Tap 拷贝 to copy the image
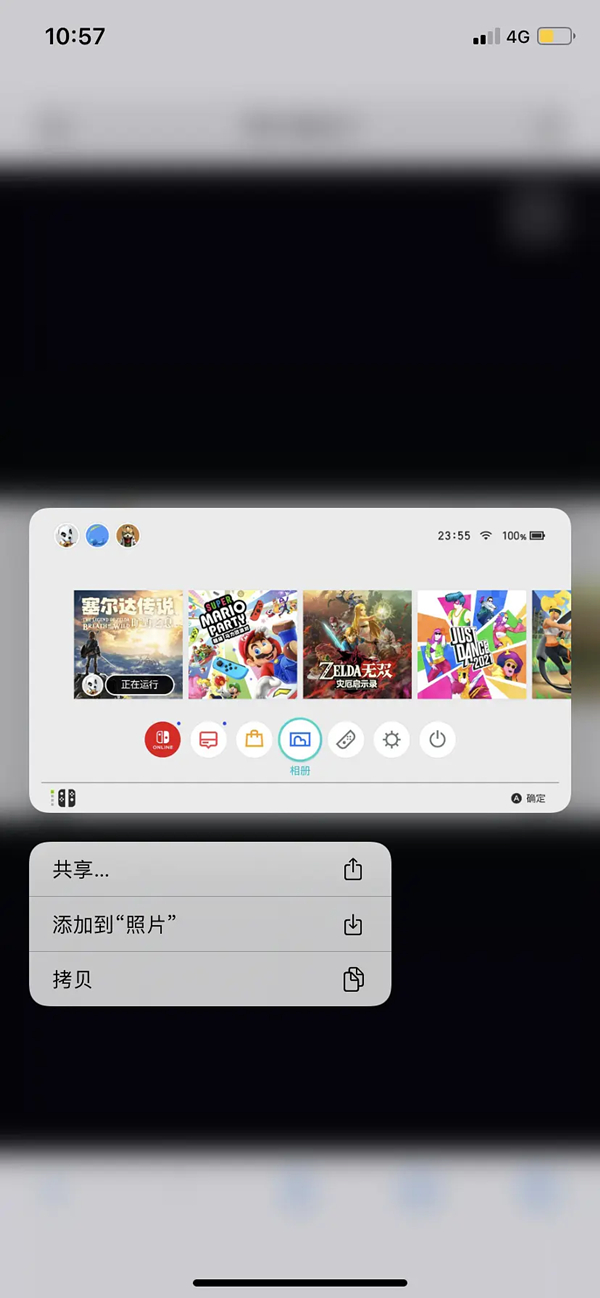The height and width of the screenshot is (1298, 600). click(x=209, y=979)
